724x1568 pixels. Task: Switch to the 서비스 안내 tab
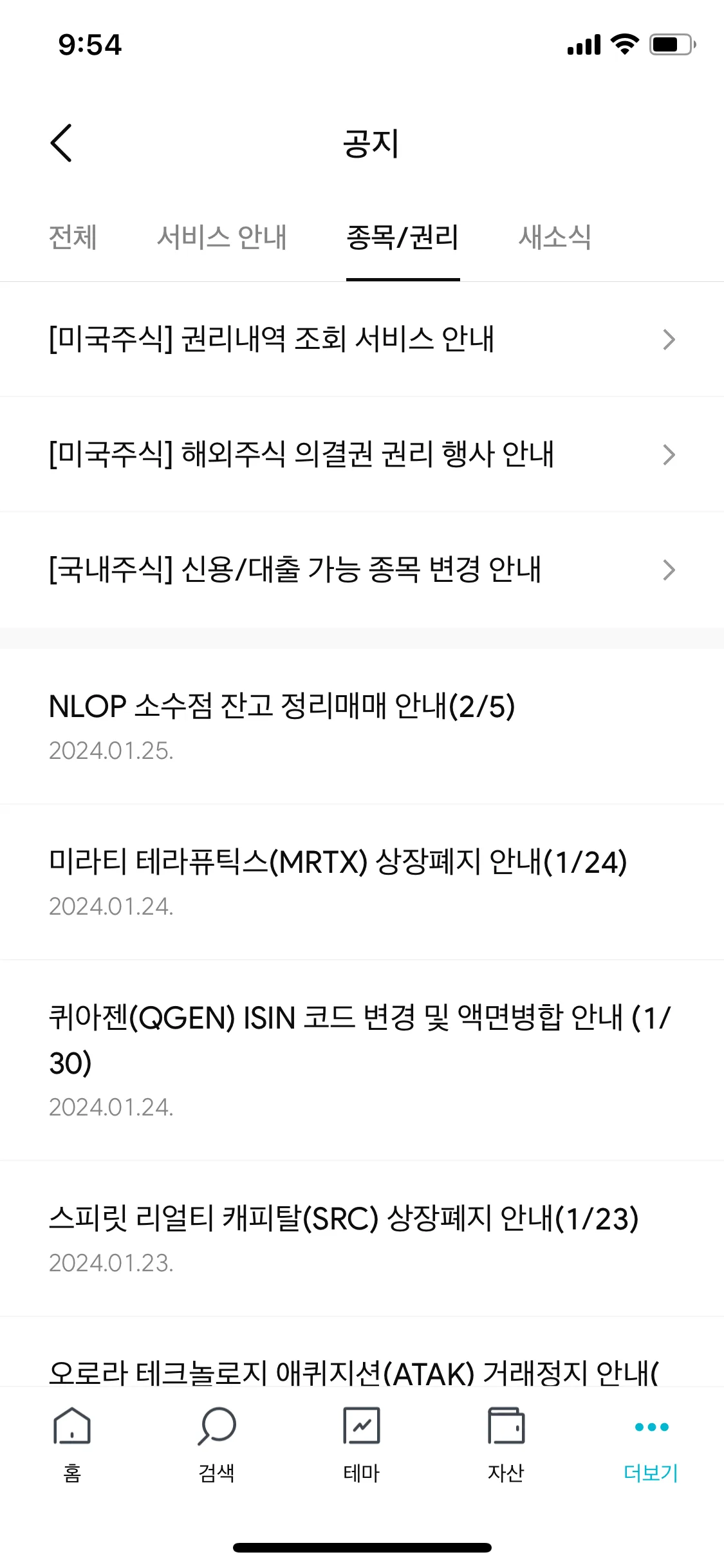223,238
